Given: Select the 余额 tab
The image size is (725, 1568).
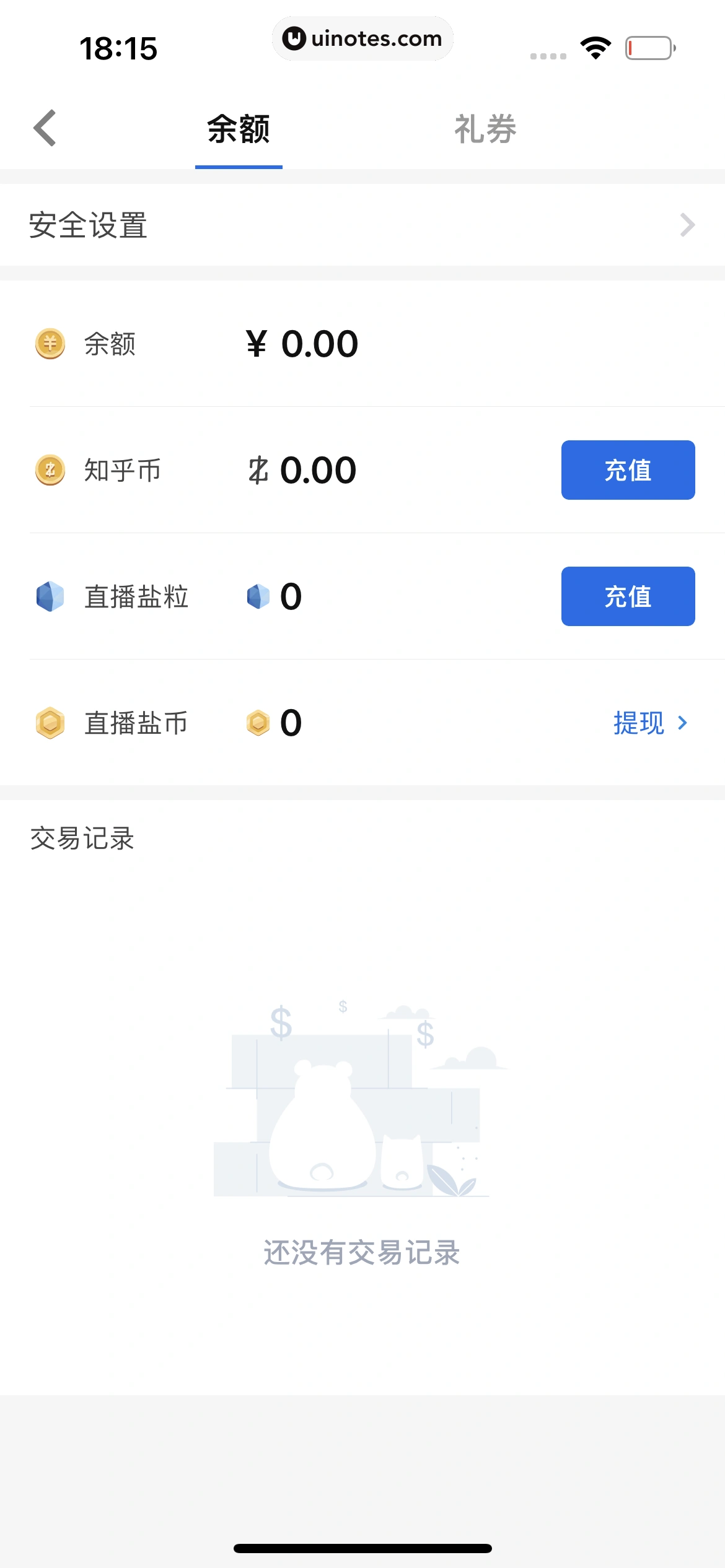Looking at the screenshot, I should pos(239,130).
